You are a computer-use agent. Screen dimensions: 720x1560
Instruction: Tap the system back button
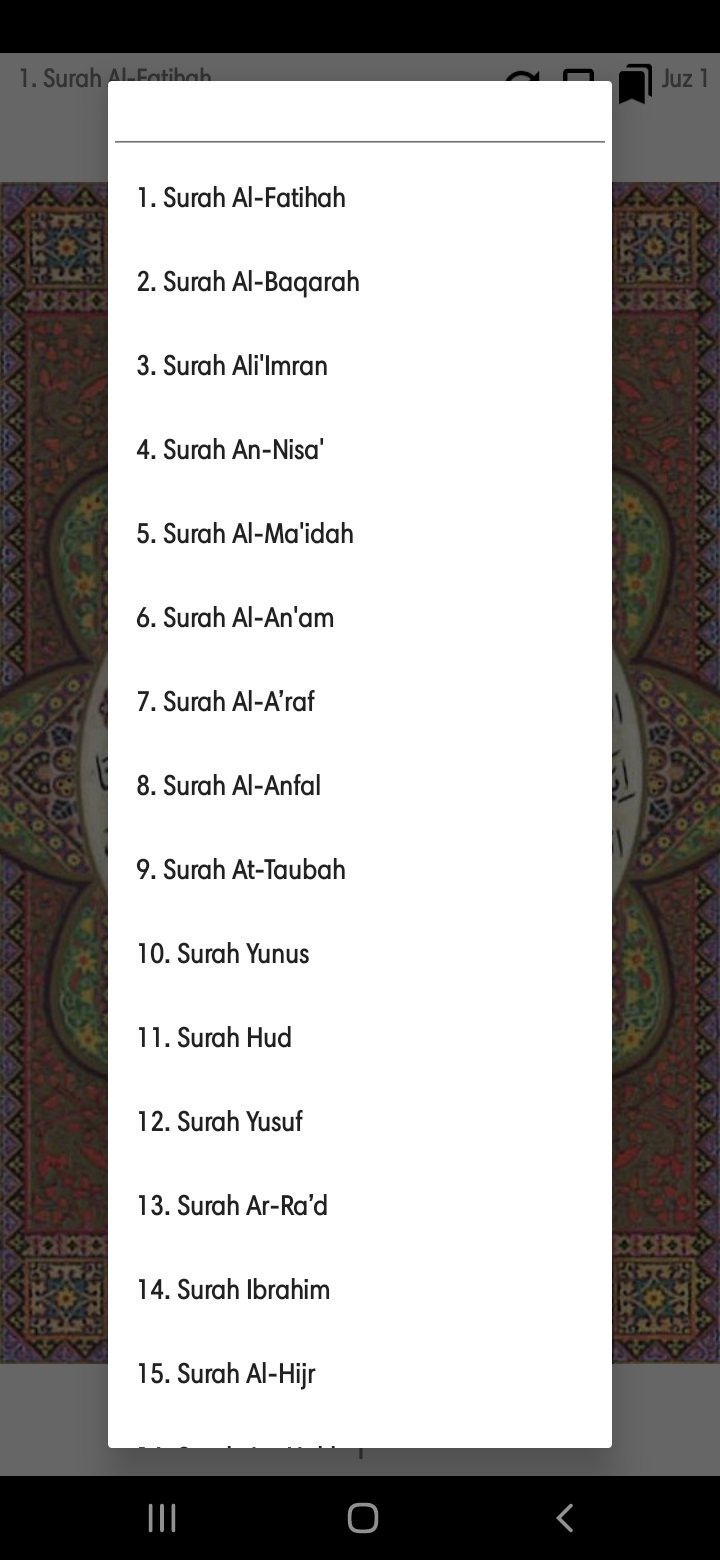pyautogui.click(x=564, y=1518)
